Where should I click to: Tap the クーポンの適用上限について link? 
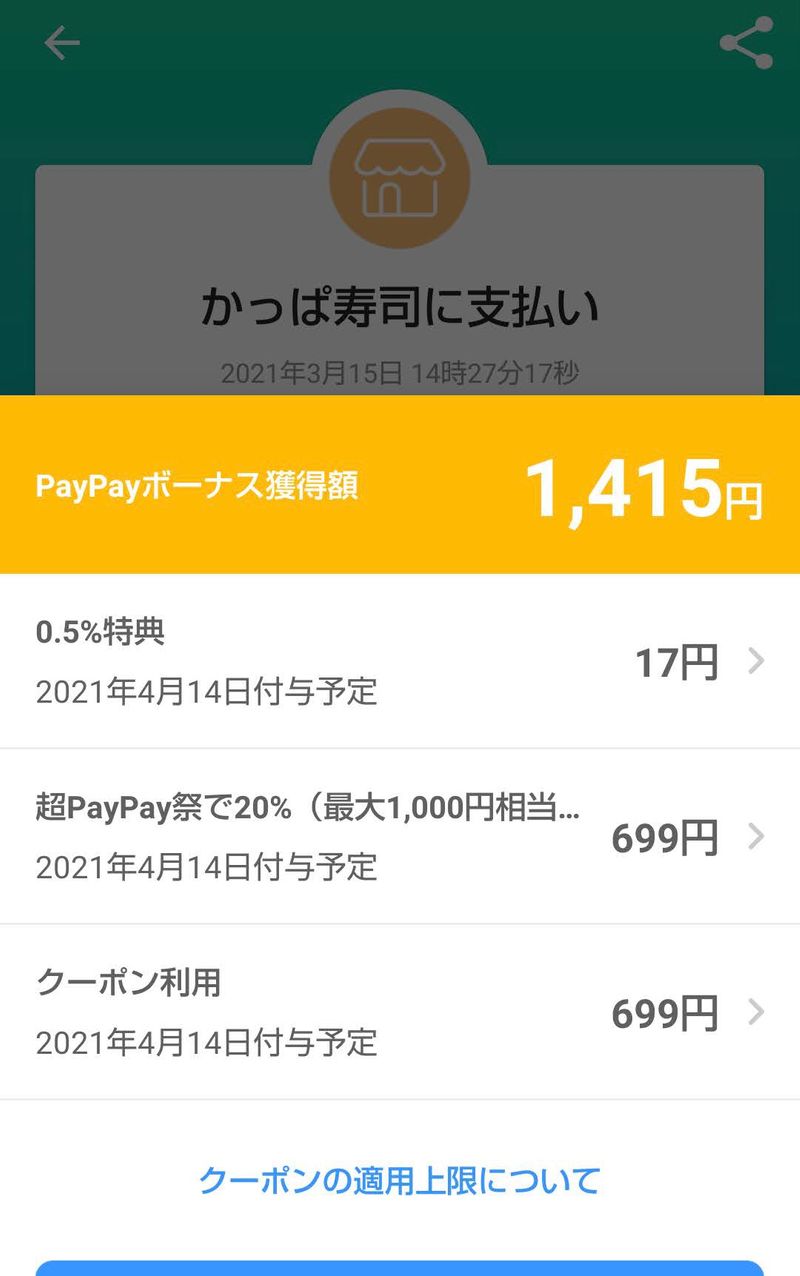(x=399, y=1180)
